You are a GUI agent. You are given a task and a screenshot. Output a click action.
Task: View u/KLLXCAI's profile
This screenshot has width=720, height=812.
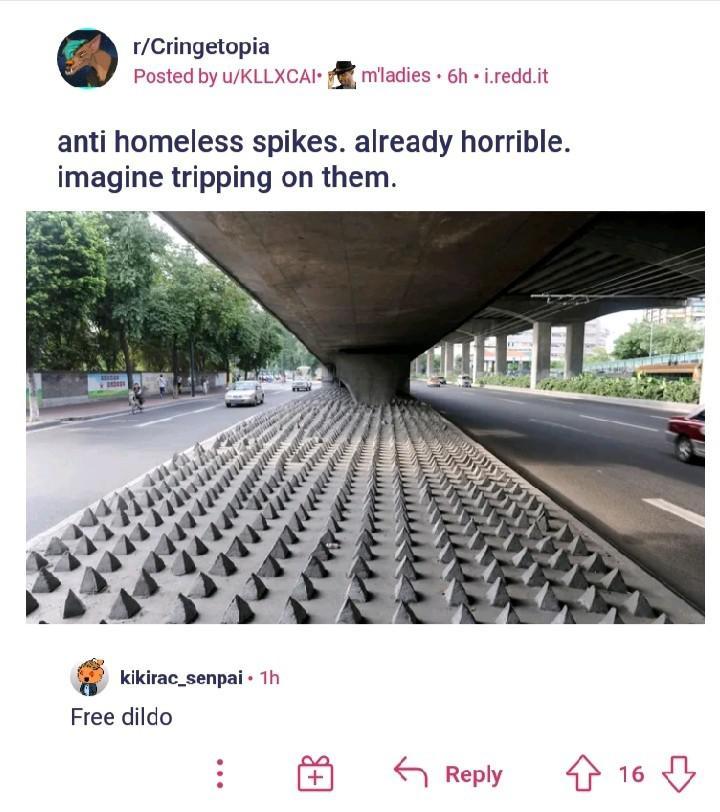coord(268,76)
